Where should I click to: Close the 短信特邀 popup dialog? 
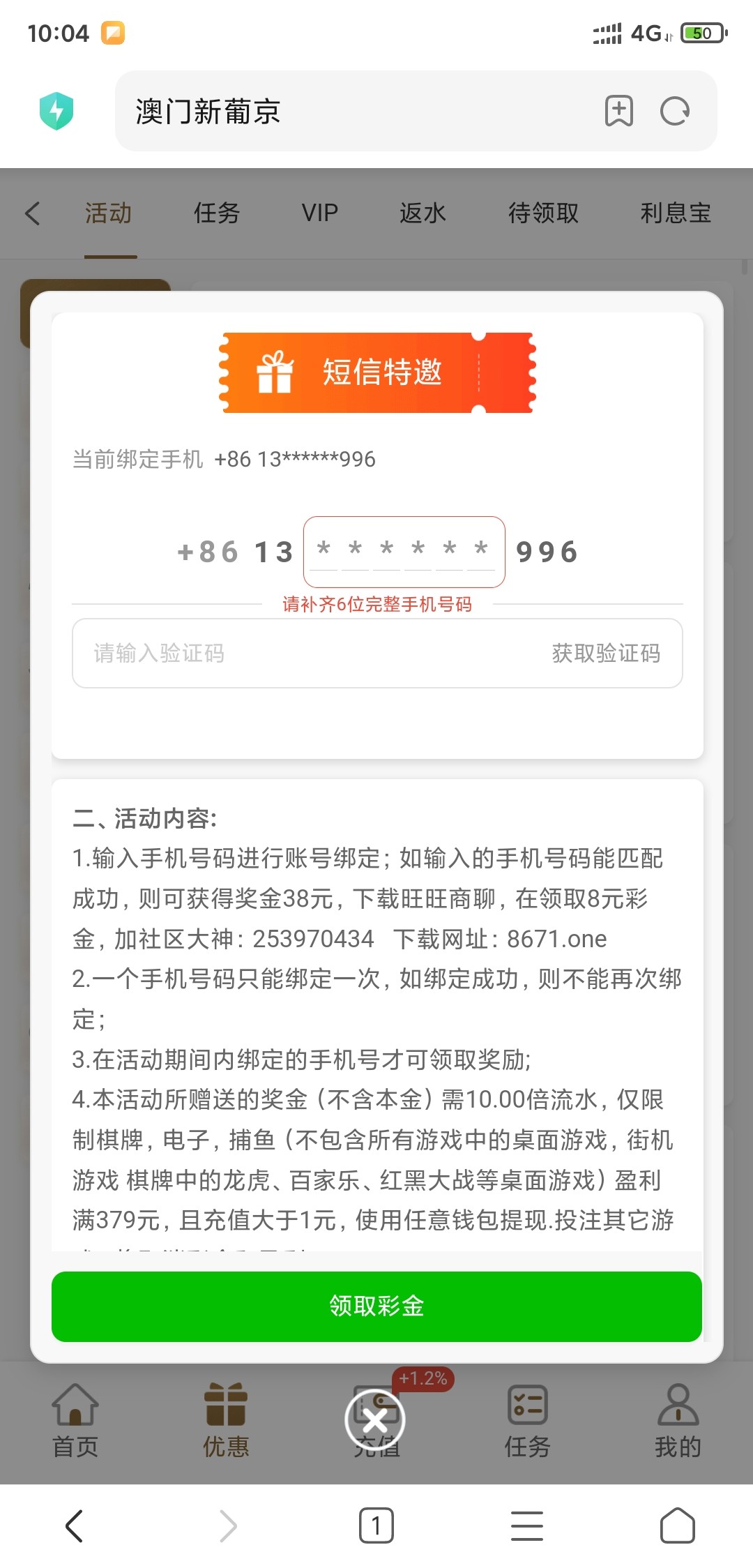coord(375,1420)
